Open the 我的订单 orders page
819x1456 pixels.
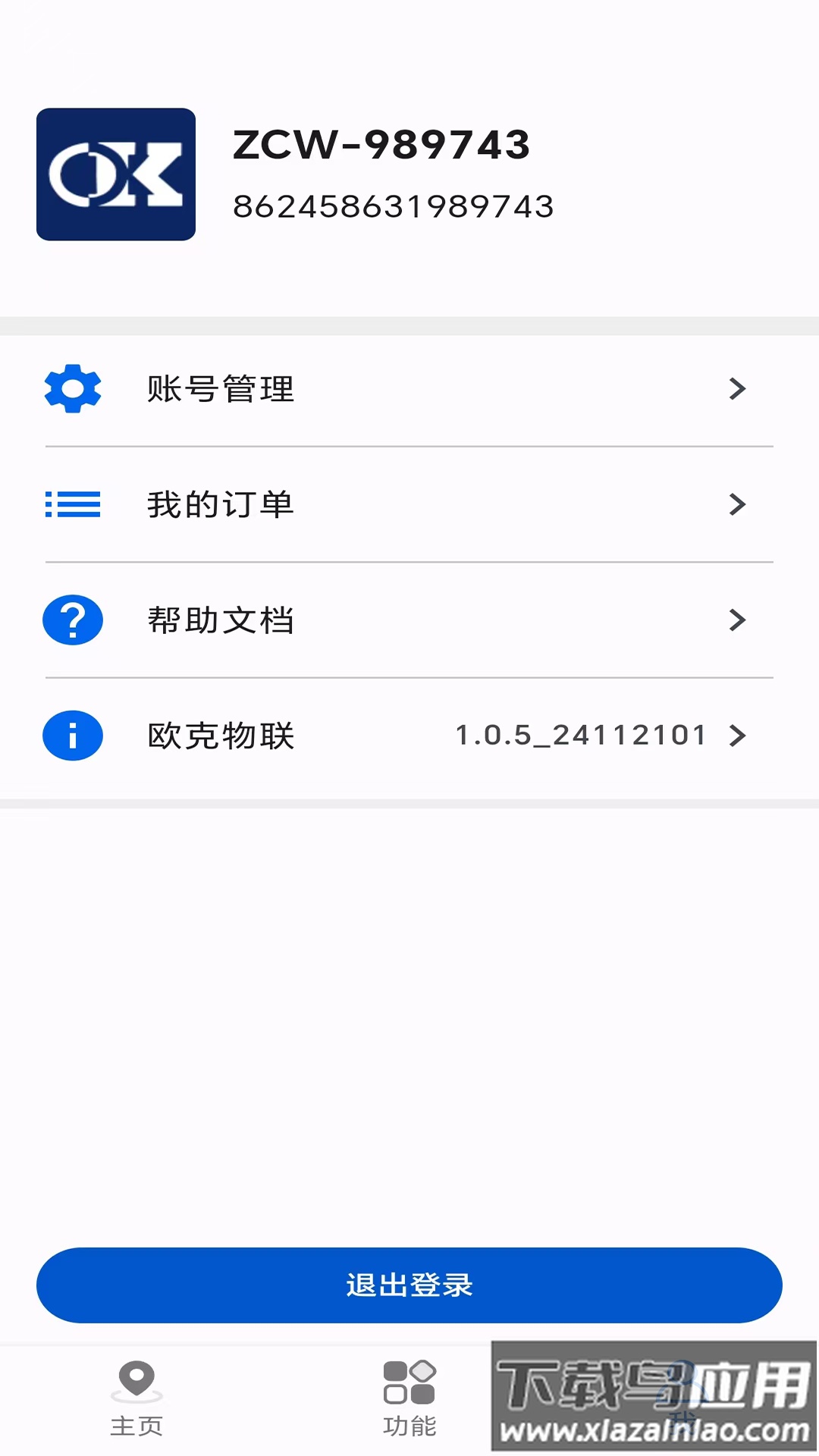pyautogui.click(x=221, y=505)
